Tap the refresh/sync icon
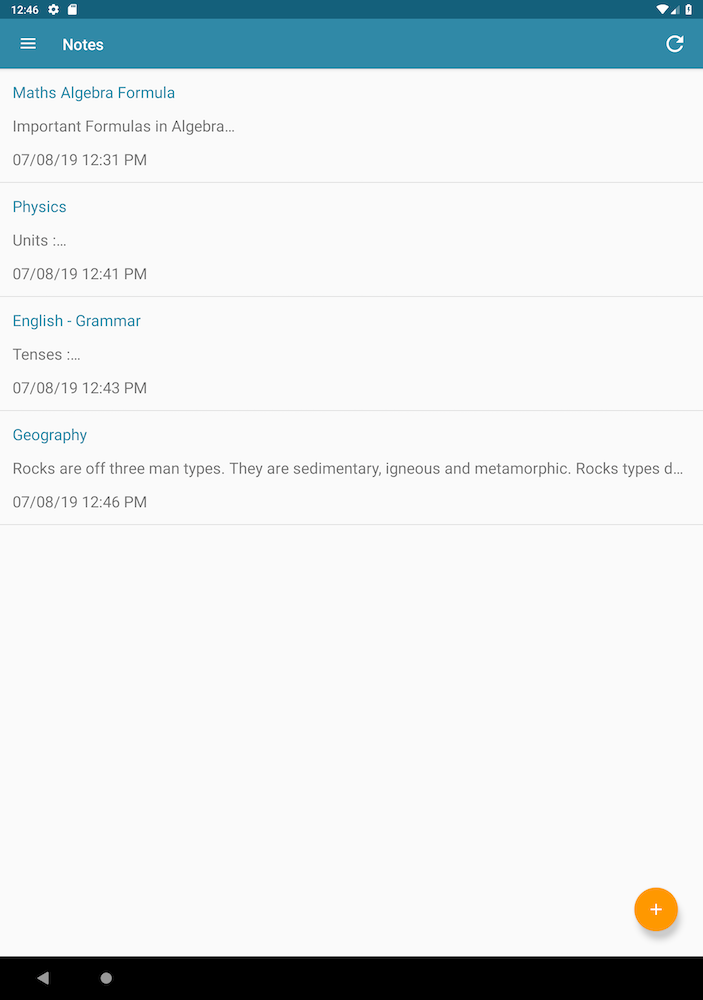The image size is (703, 1000). pos(675,44)
